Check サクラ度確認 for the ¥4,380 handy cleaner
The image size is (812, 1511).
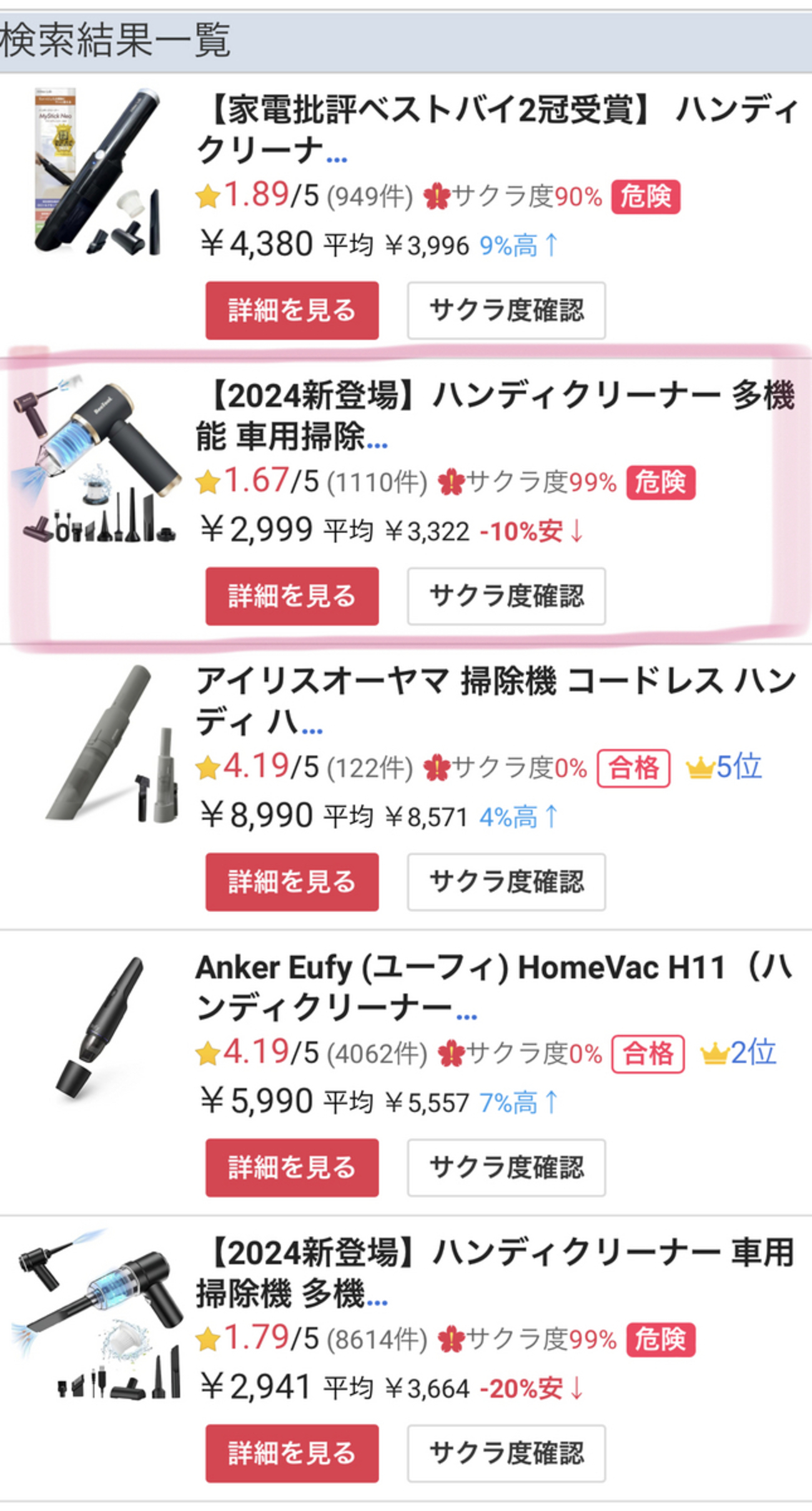(506, 310)
